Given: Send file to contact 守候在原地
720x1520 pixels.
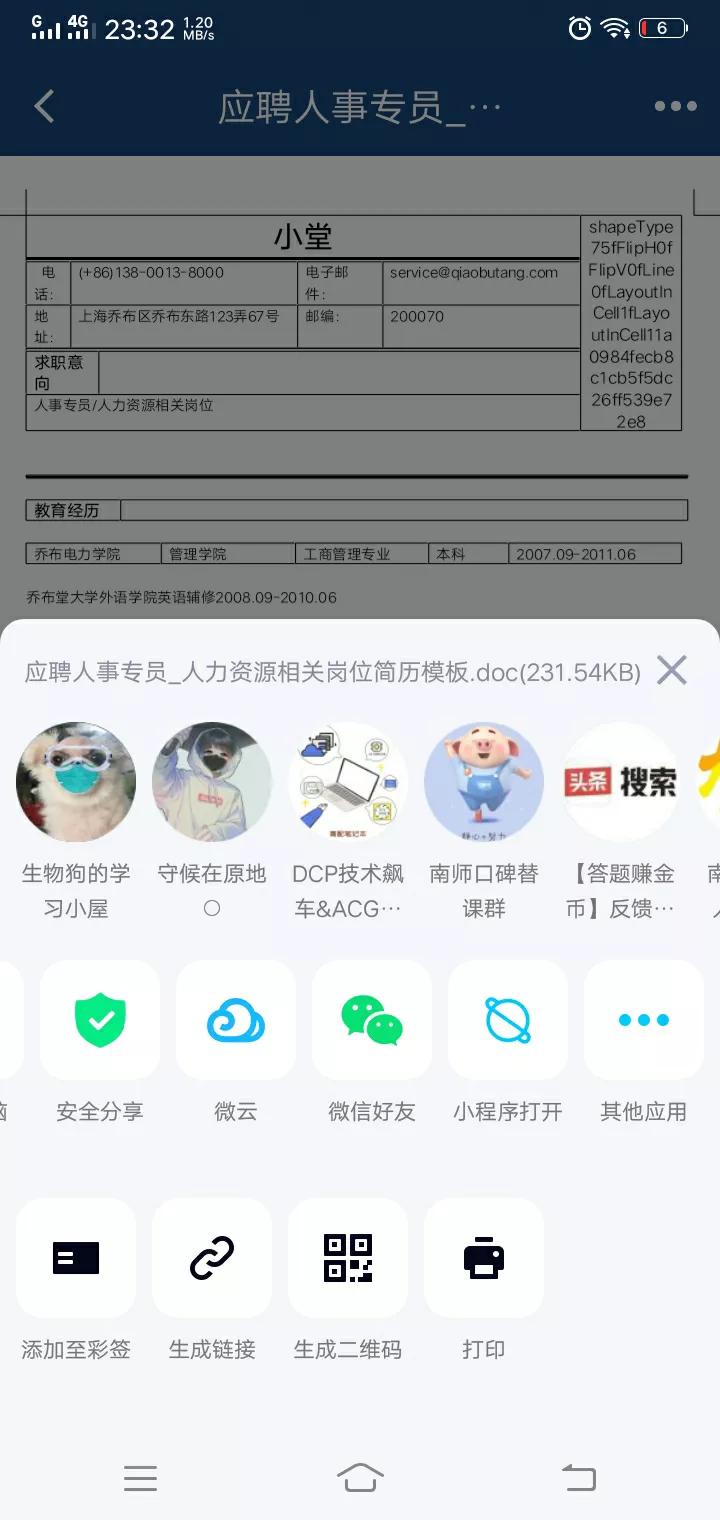Looking at the screenshot, I should 212,782.
